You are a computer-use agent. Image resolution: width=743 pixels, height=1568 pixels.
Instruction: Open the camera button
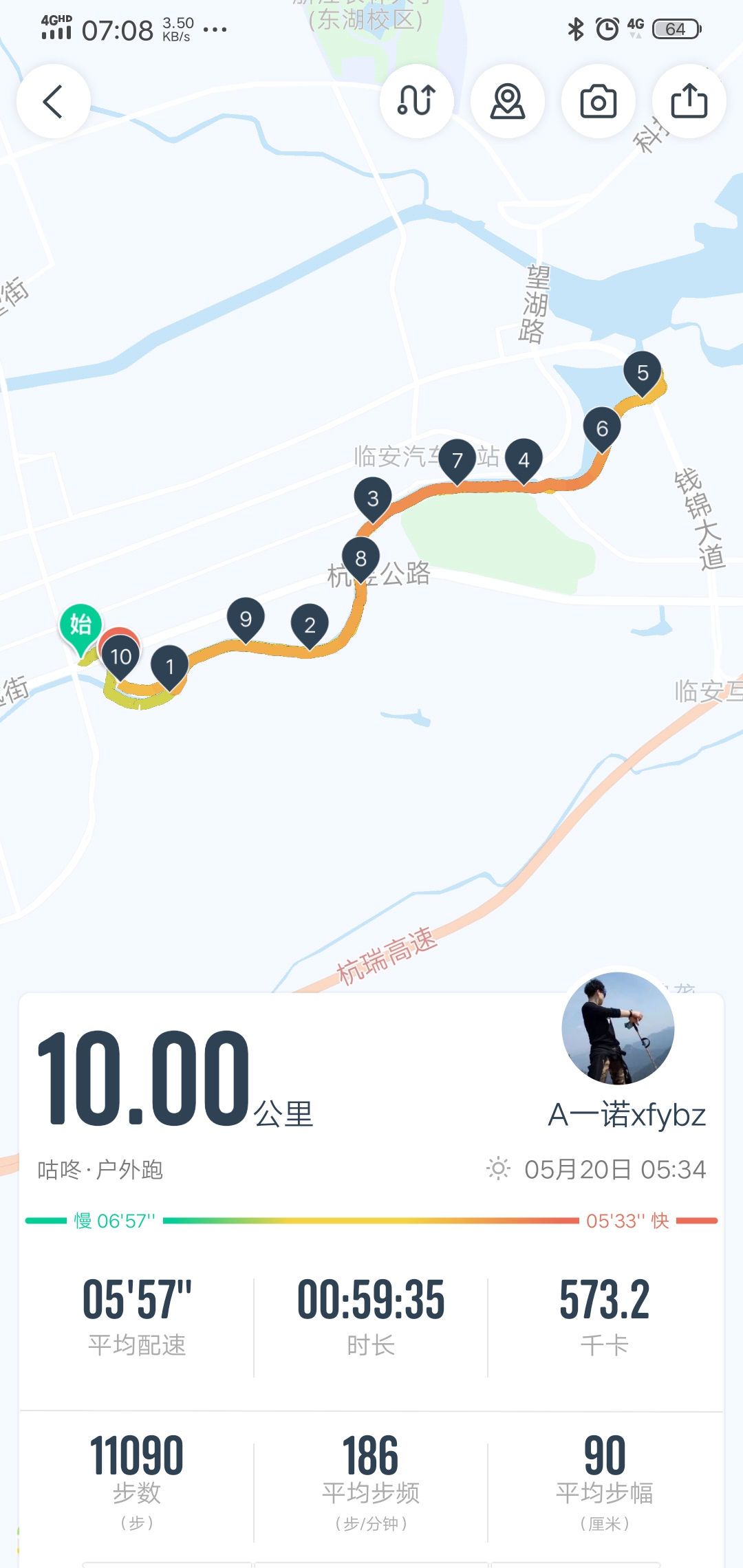point(599,101)
